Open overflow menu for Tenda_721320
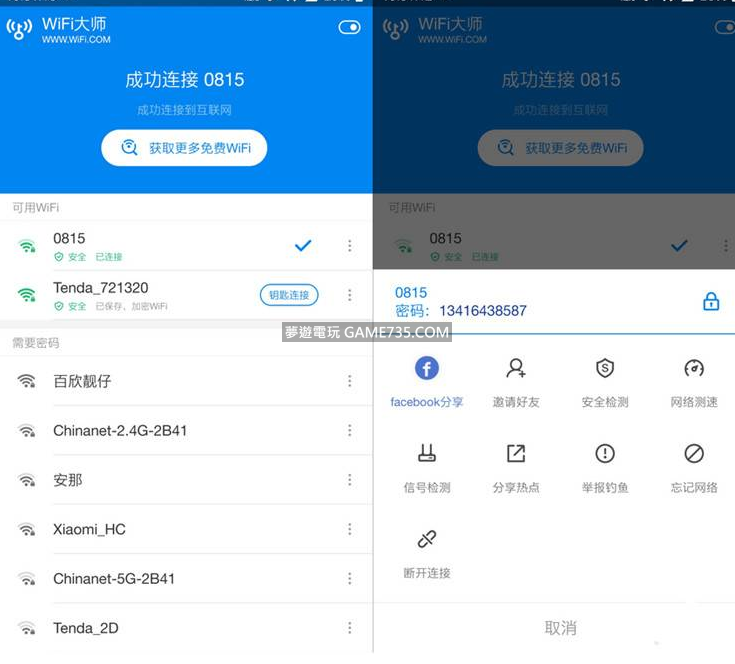This screenshot has width=735, height=664. (349, 295)
